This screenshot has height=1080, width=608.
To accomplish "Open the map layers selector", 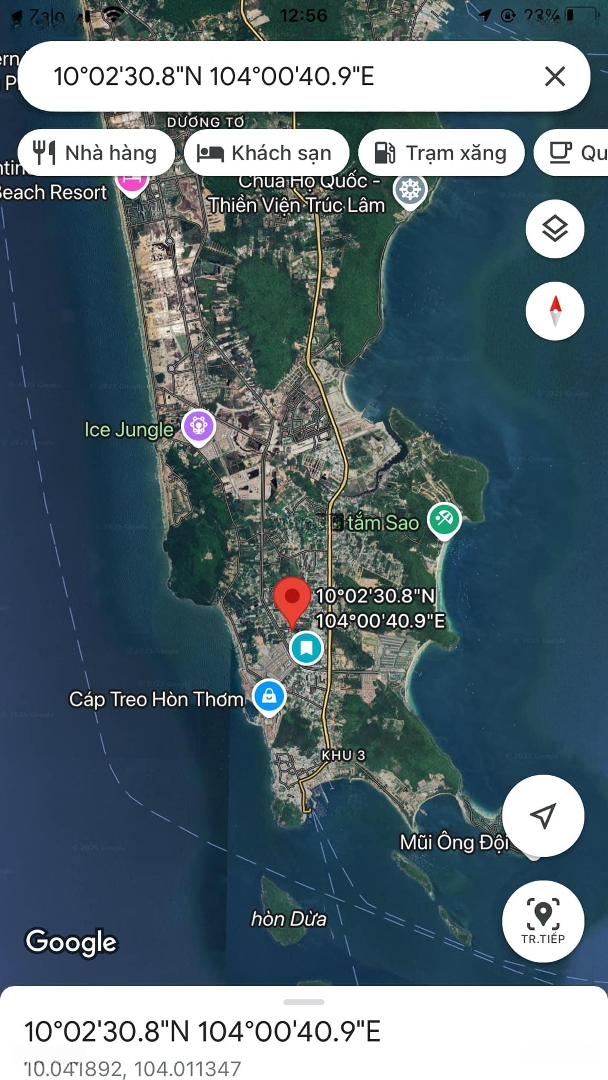I will pos(555,229).
